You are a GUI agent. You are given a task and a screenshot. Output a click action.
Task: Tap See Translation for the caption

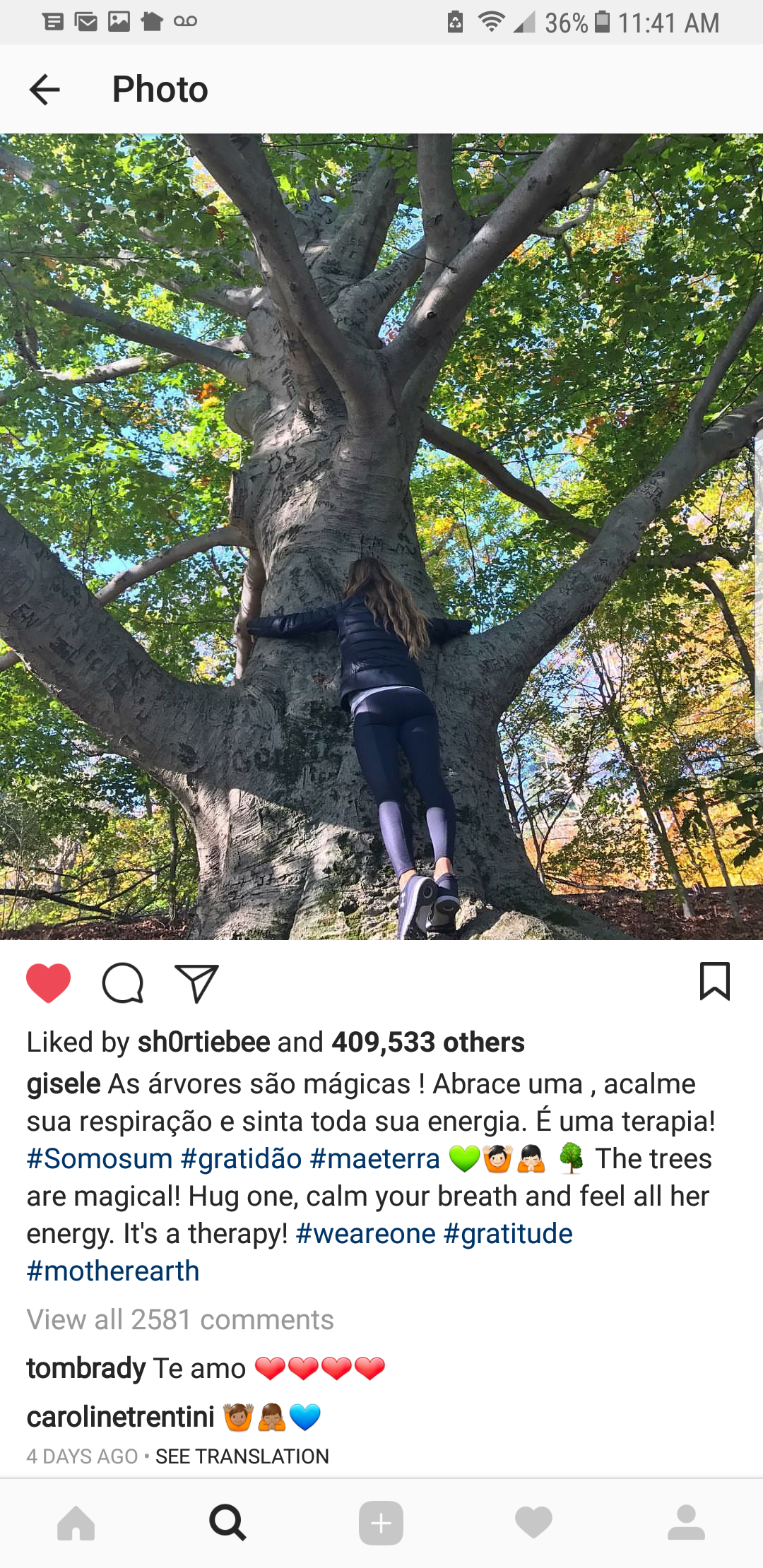[x=242, y=1456]
